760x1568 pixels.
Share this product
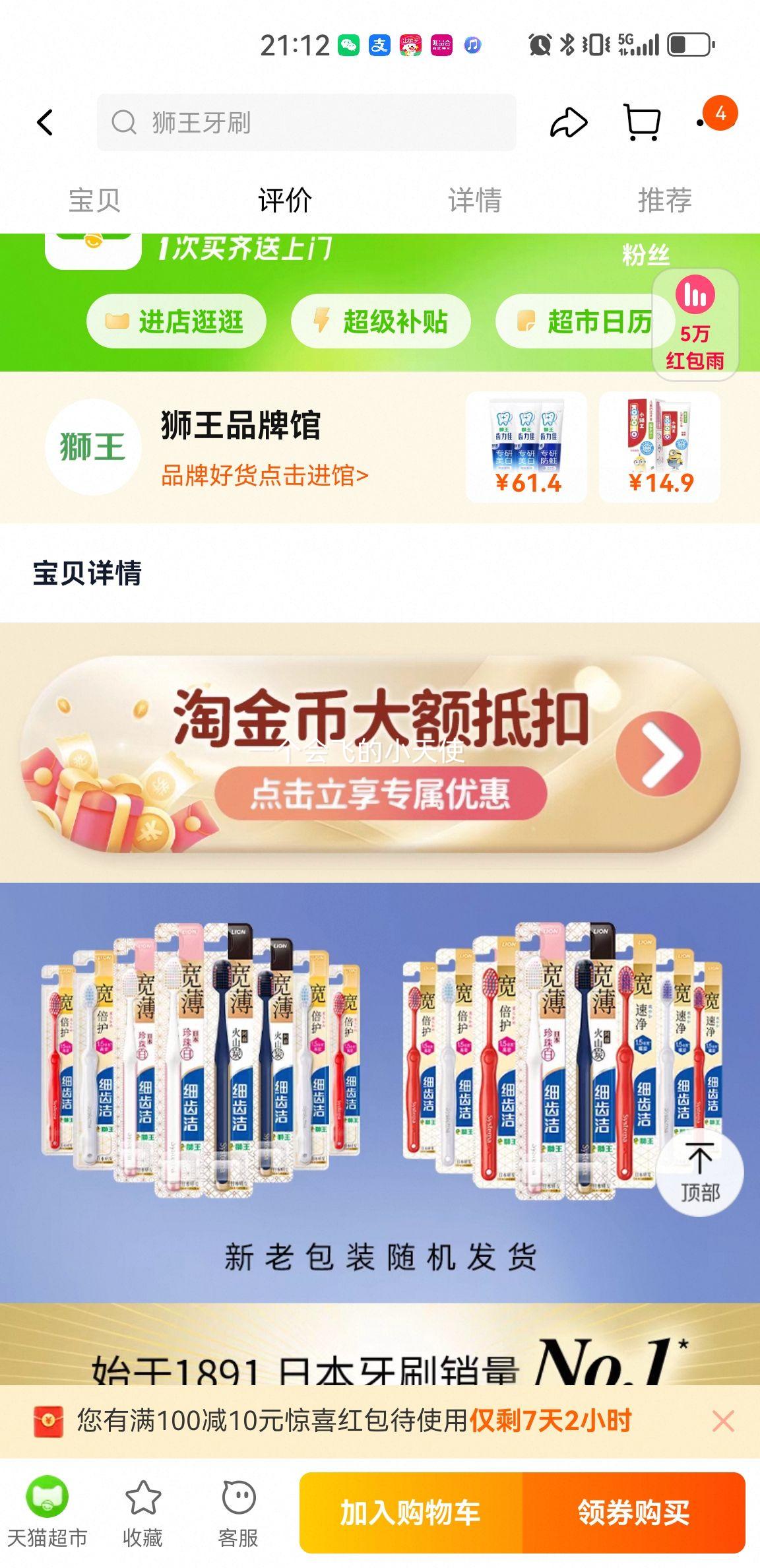[568, 123]
